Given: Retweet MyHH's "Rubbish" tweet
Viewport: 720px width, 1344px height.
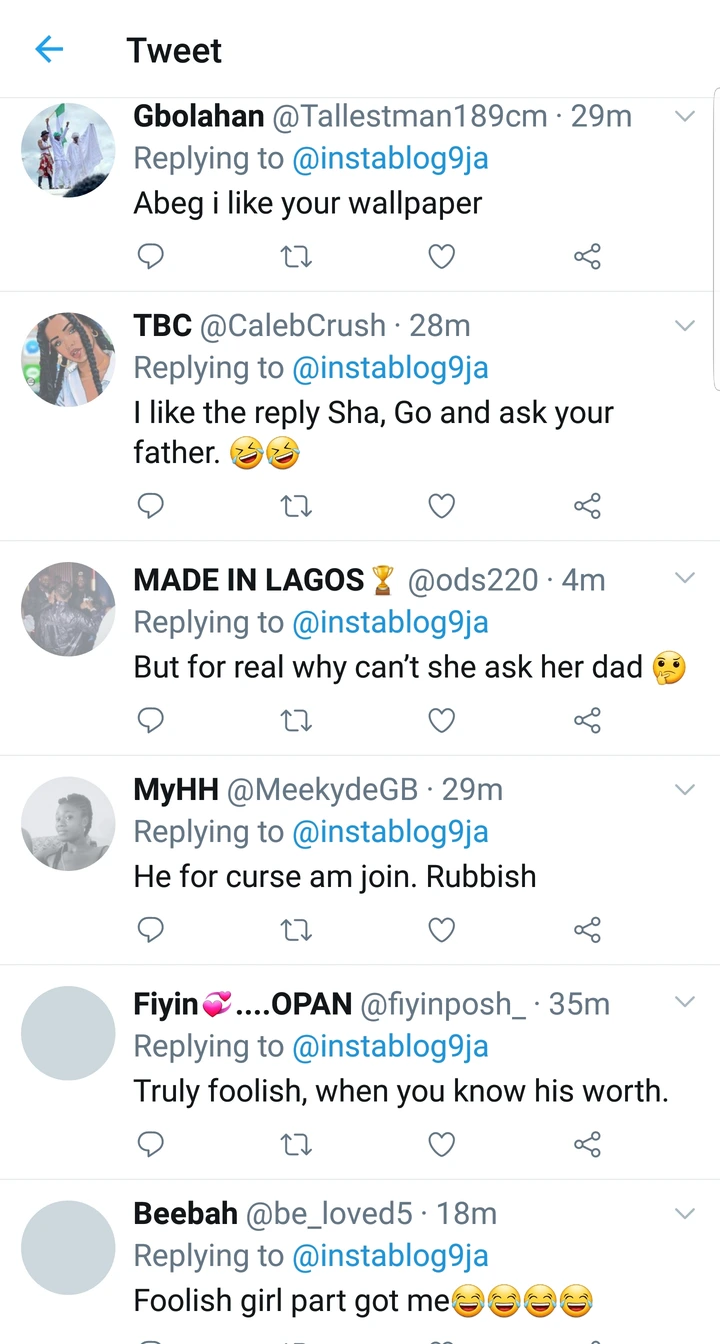Looking at the screenshot, I should [x=296, y=930].
